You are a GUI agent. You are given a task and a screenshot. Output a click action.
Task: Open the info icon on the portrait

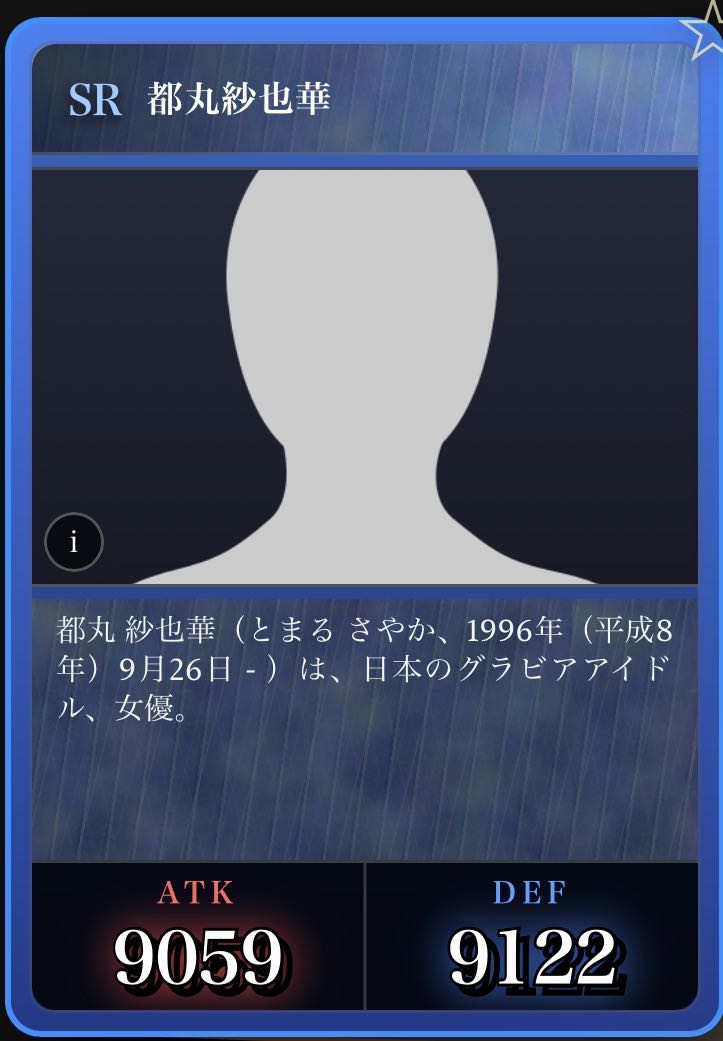click(x=74, y=542)
